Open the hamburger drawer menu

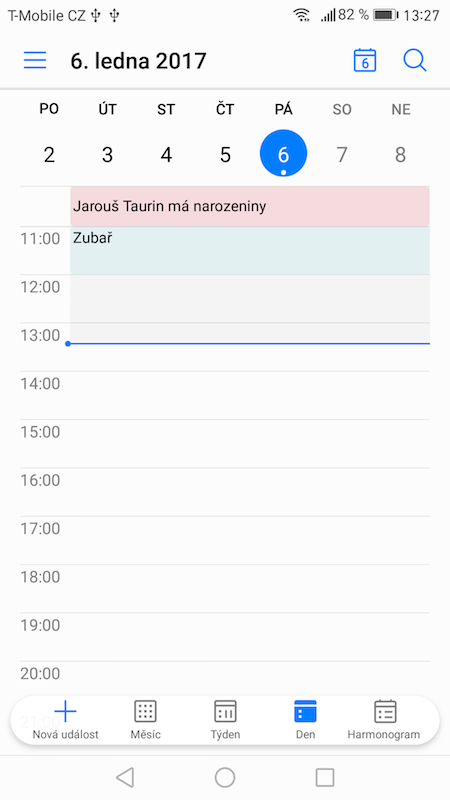pos(35,60)
